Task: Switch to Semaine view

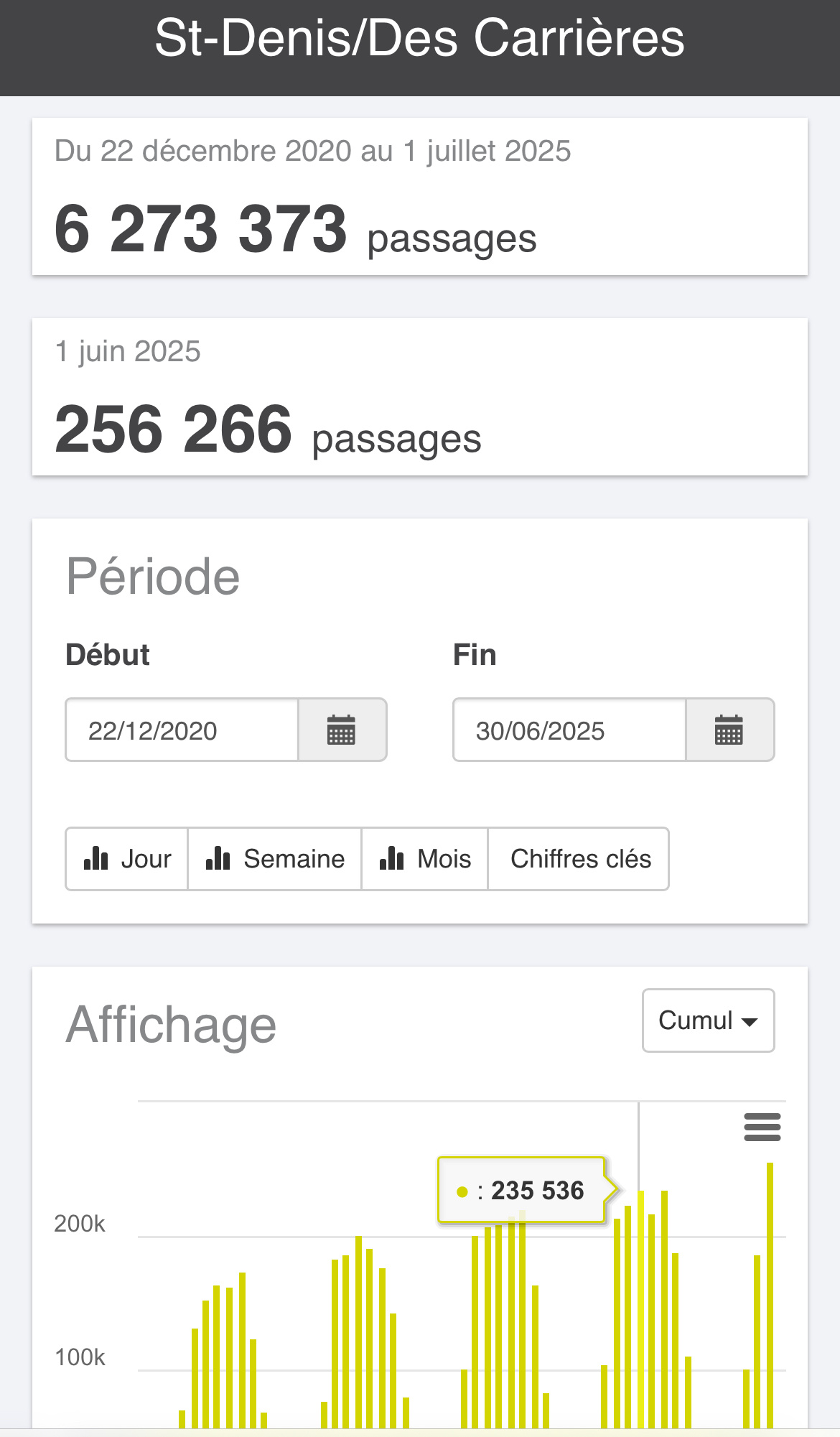Action: click(x=275, y=859)
